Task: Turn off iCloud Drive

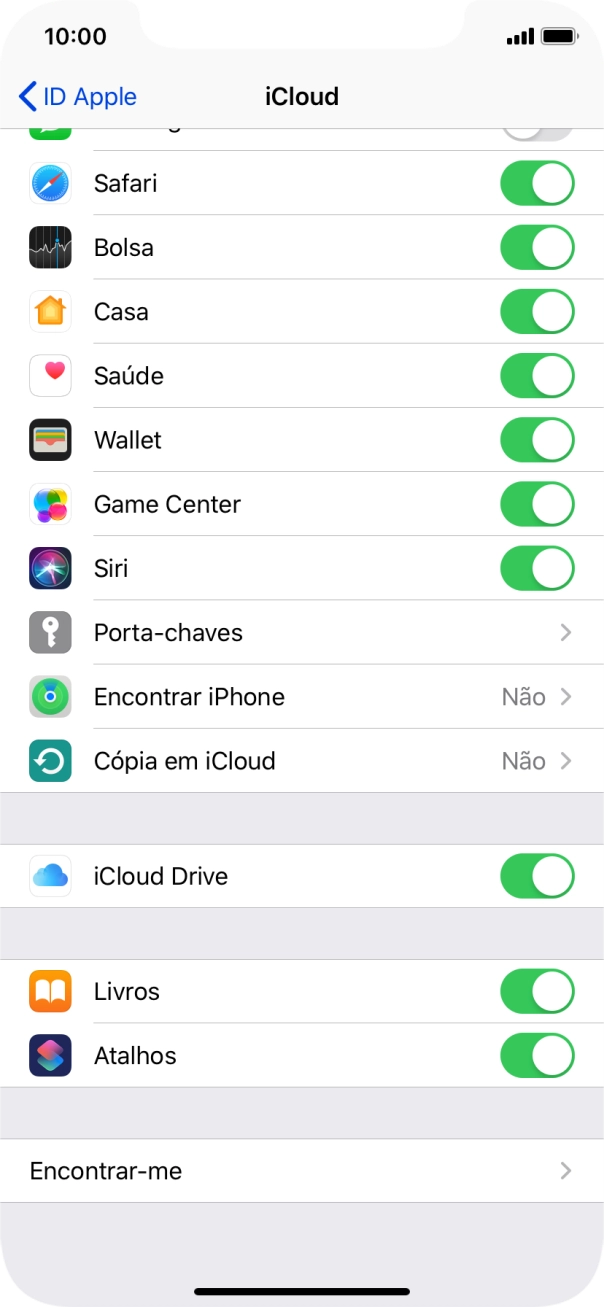Action: pyautogui.click(x=537, y=876)
